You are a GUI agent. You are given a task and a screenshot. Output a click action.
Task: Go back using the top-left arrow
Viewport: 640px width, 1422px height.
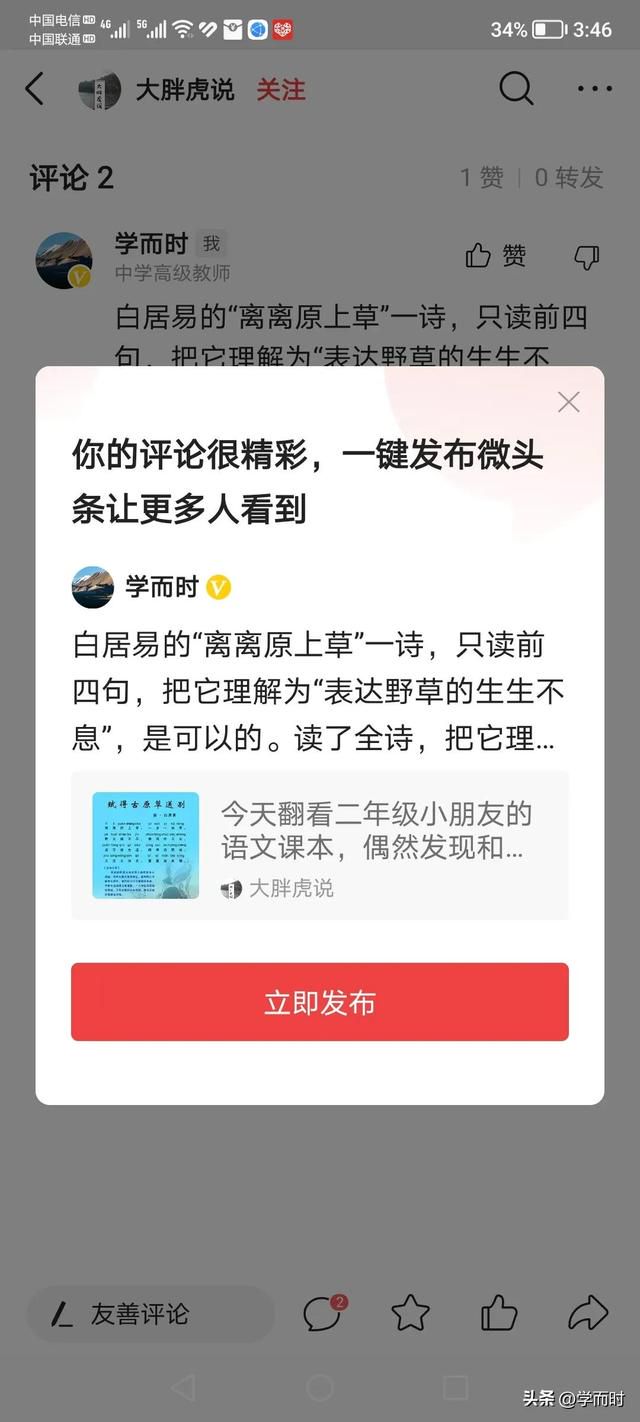[35, 89]
